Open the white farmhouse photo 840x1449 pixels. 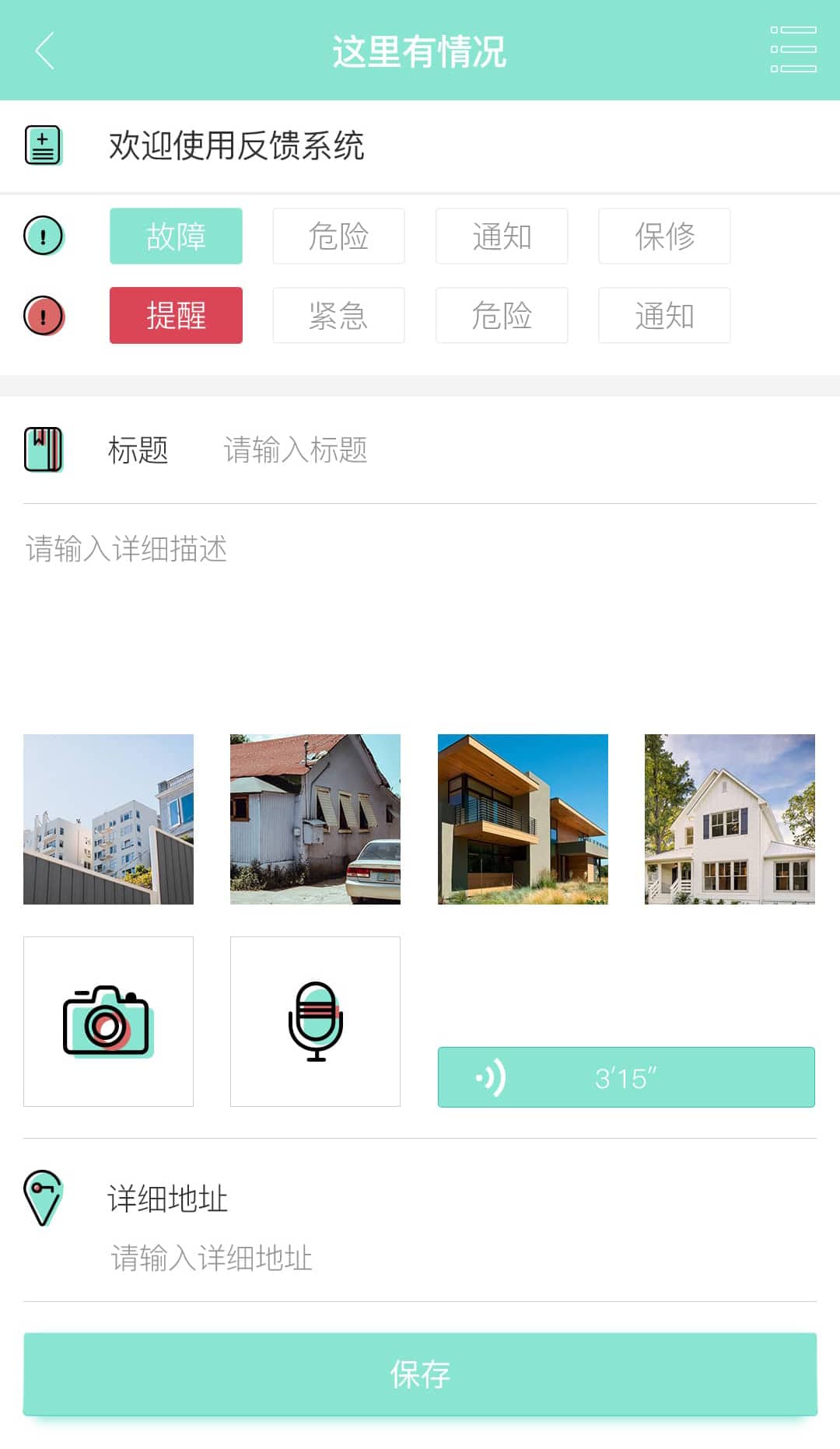coord(730,819)
